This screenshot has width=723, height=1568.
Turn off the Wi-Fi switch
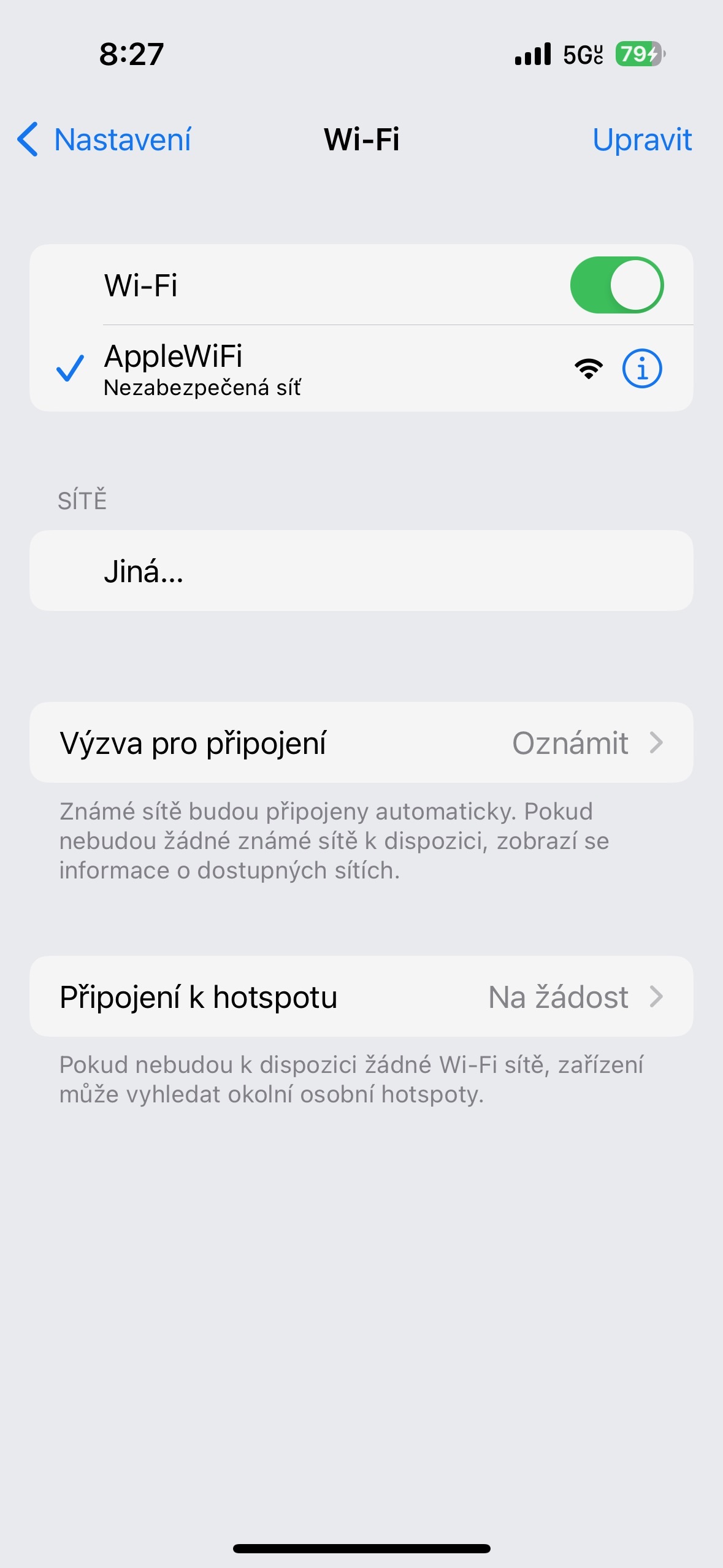coord(616,285)
